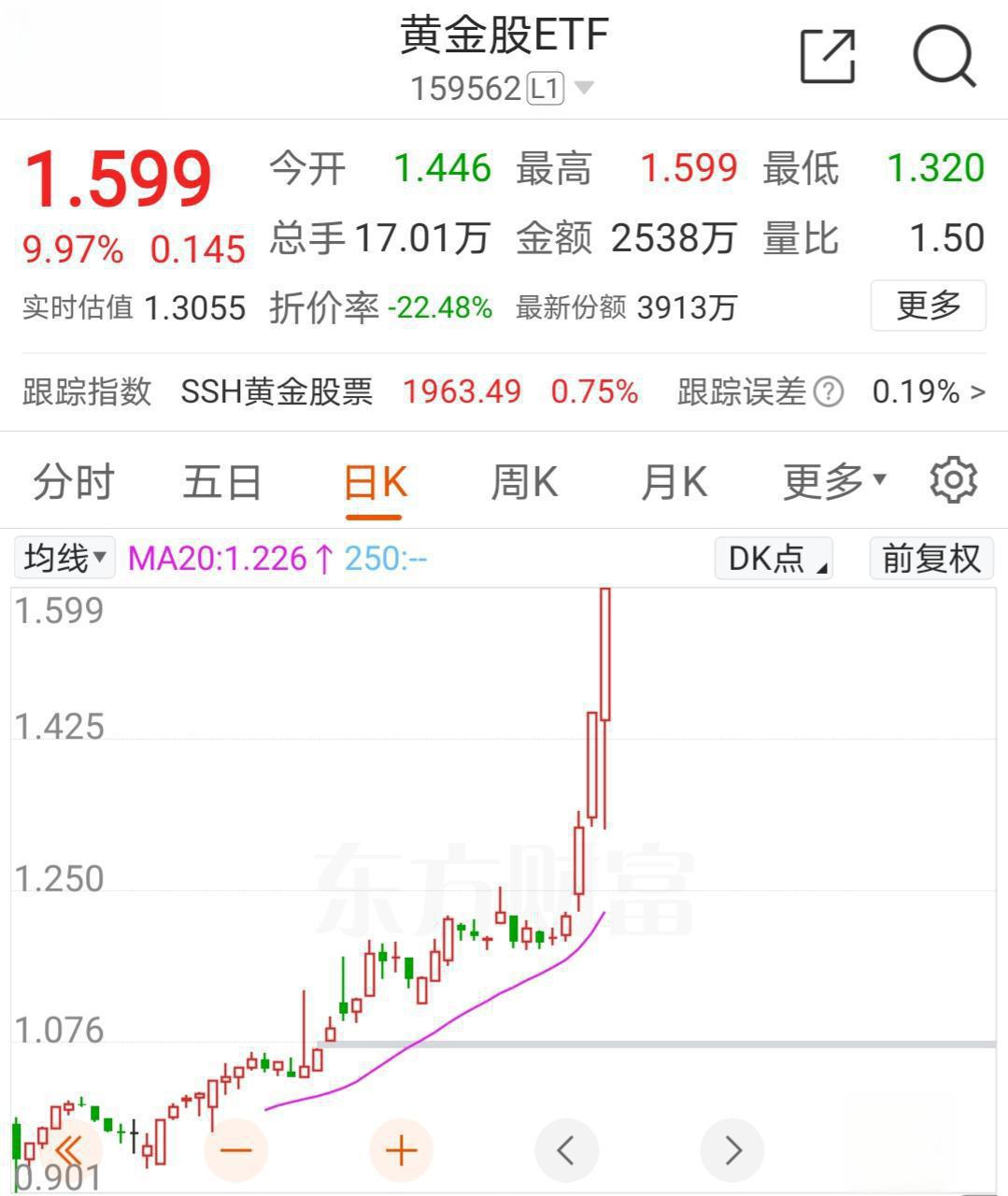The image size is (1008, 1196).
Task: Switch to the 周K weekly chart tab
Action: tap(526, 481)
